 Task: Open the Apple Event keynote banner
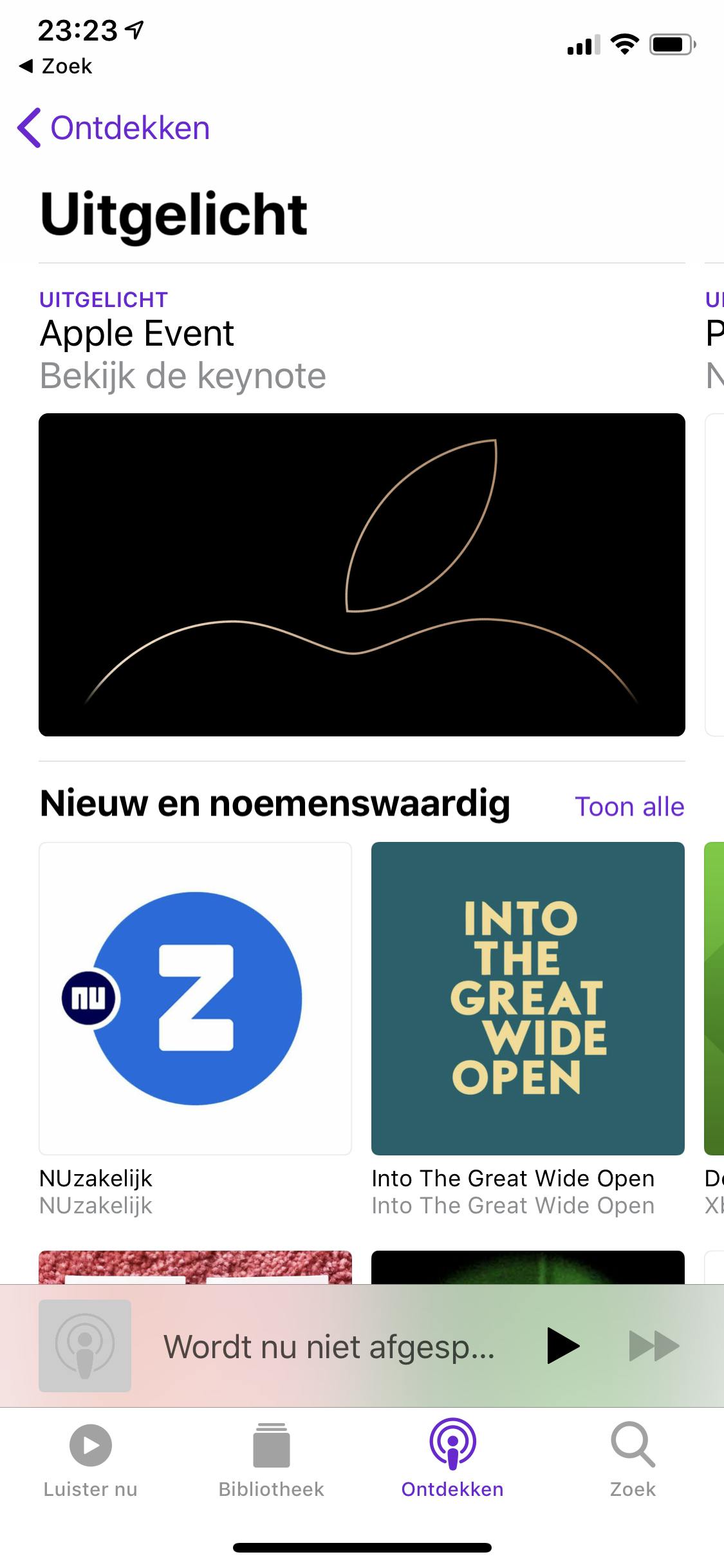pyautogui.click(x=362, y=574)
